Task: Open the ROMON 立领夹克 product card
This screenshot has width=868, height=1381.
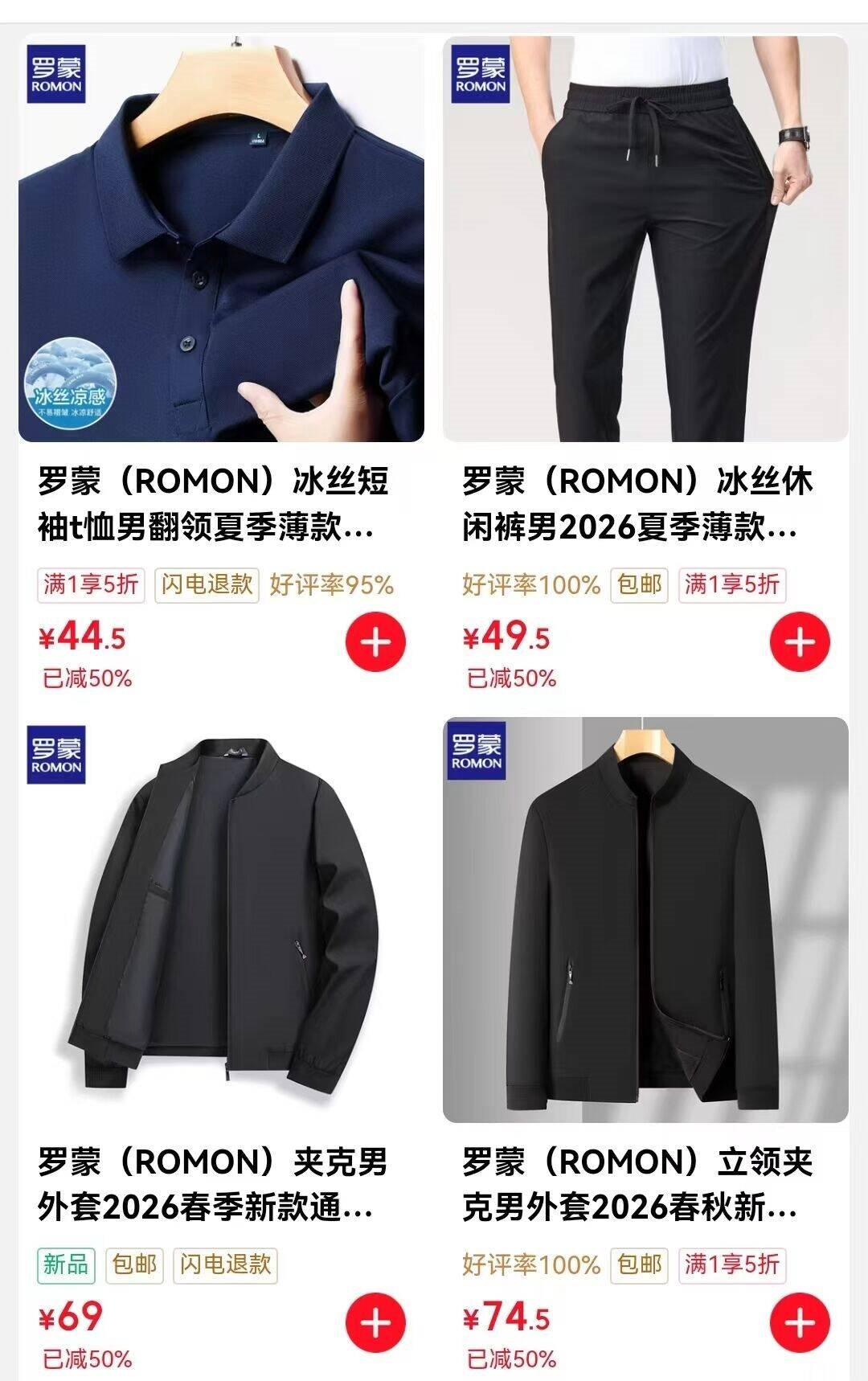Action: click(645, 920)
